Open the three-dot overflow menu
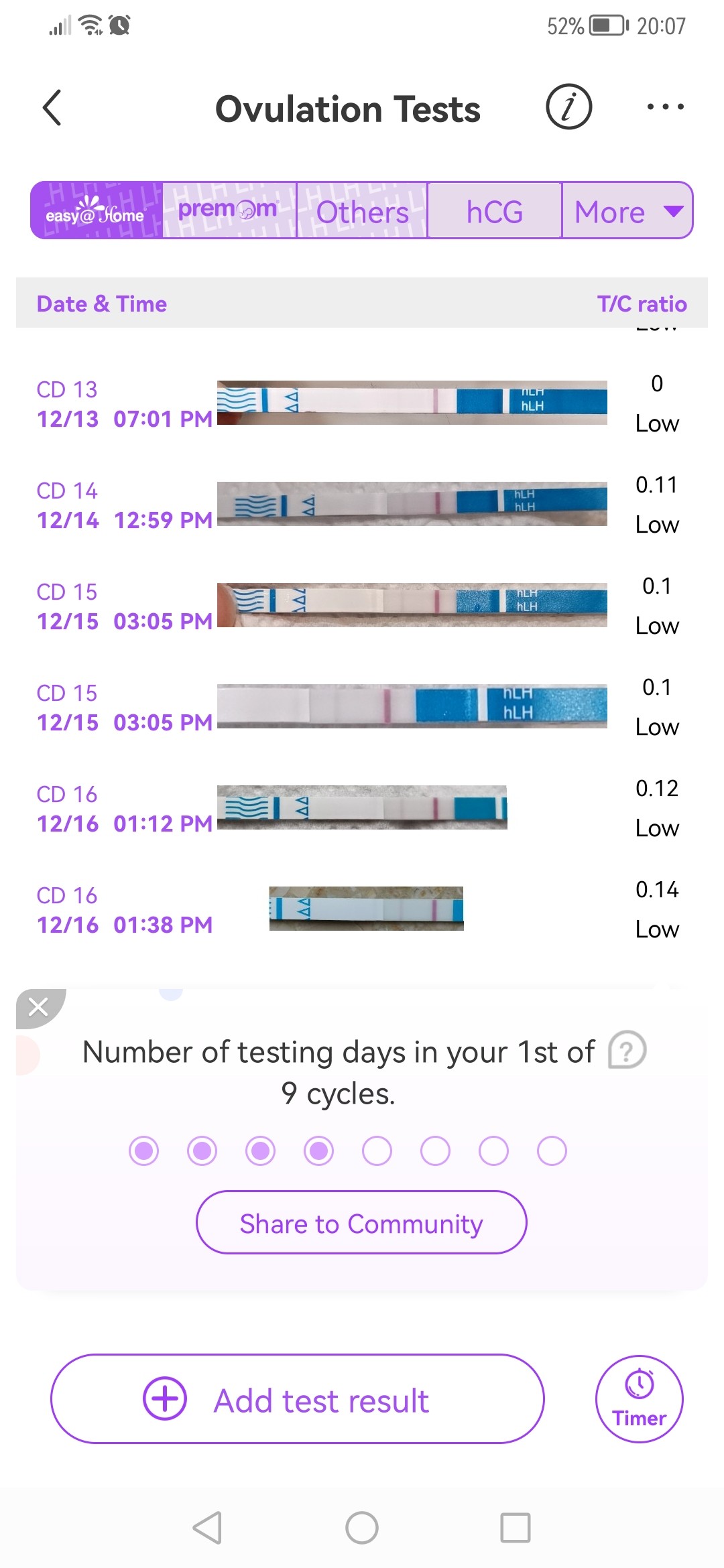The width and height of the screenshot is (724, 1568). pos(665,107)
